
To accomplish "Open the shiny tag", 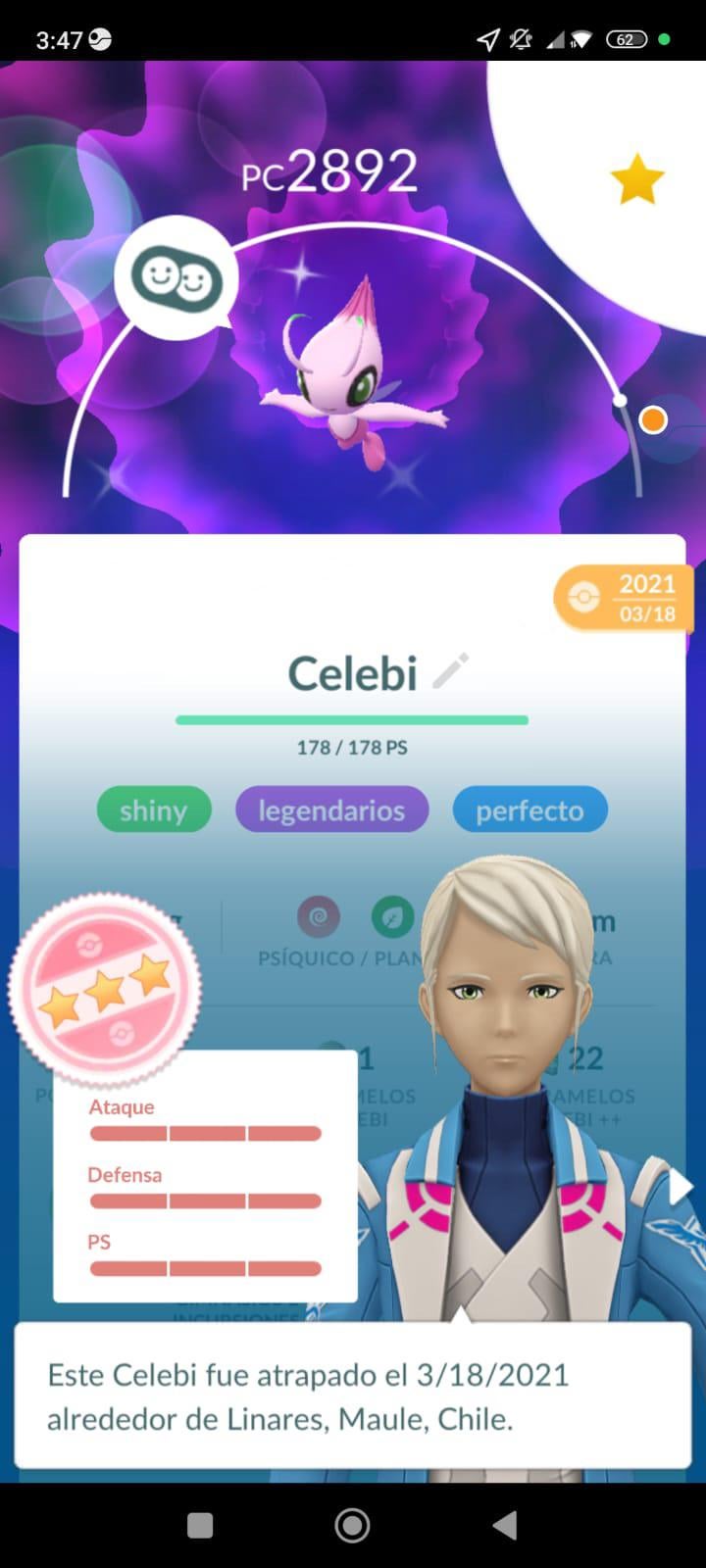I will 154,810.
